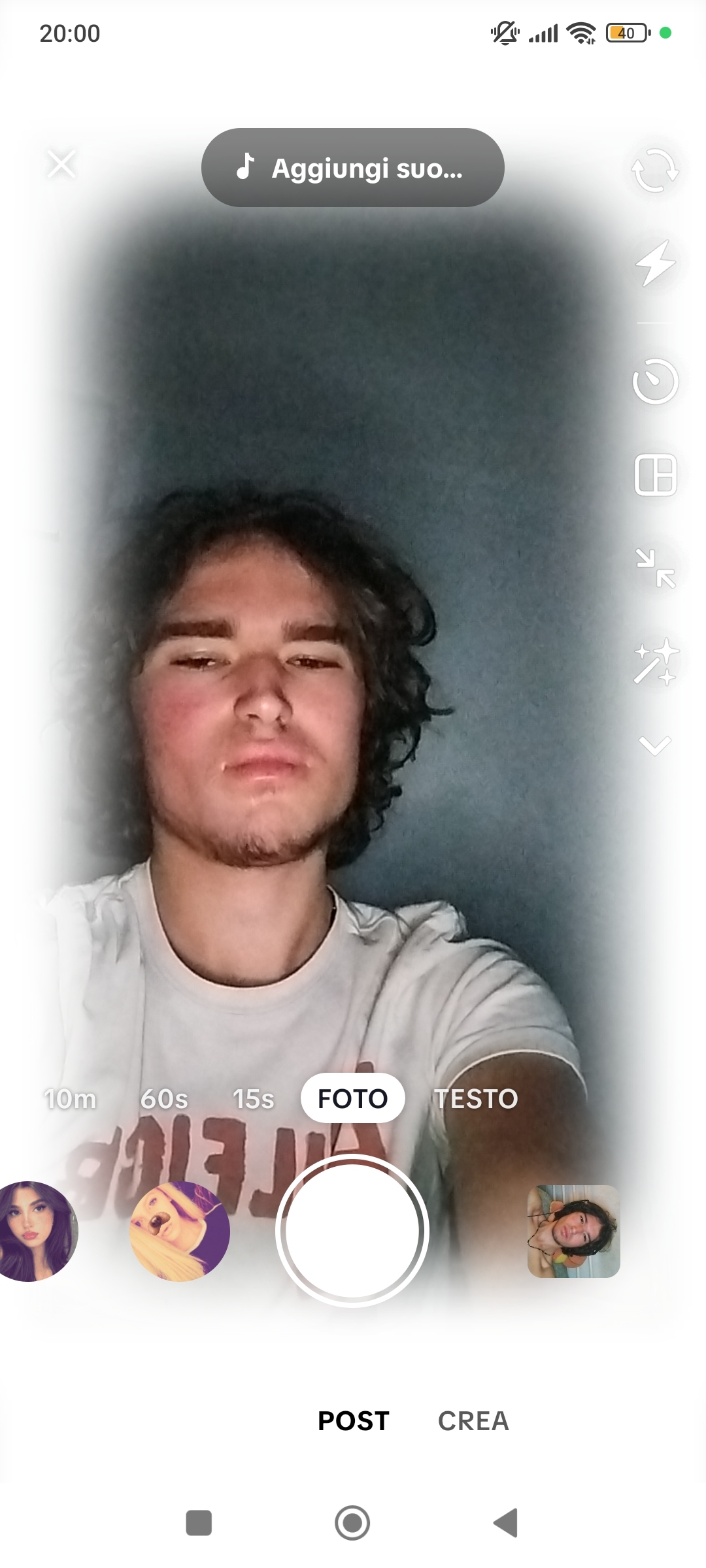Switch to the CREA tab
706x1568 pixels.
coord(473,1421)
